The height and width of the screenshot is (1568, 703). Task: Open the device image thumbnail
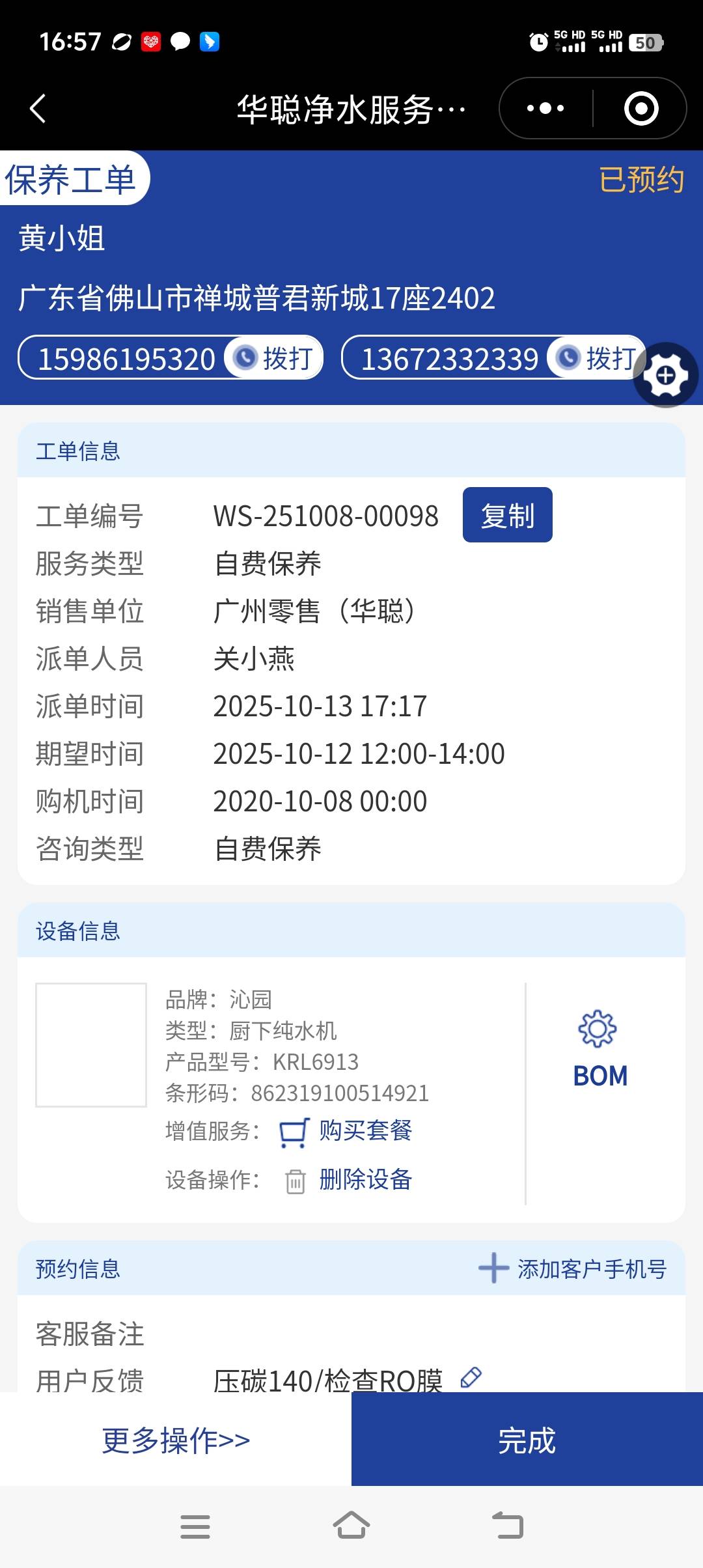[x=91, y=1044]
